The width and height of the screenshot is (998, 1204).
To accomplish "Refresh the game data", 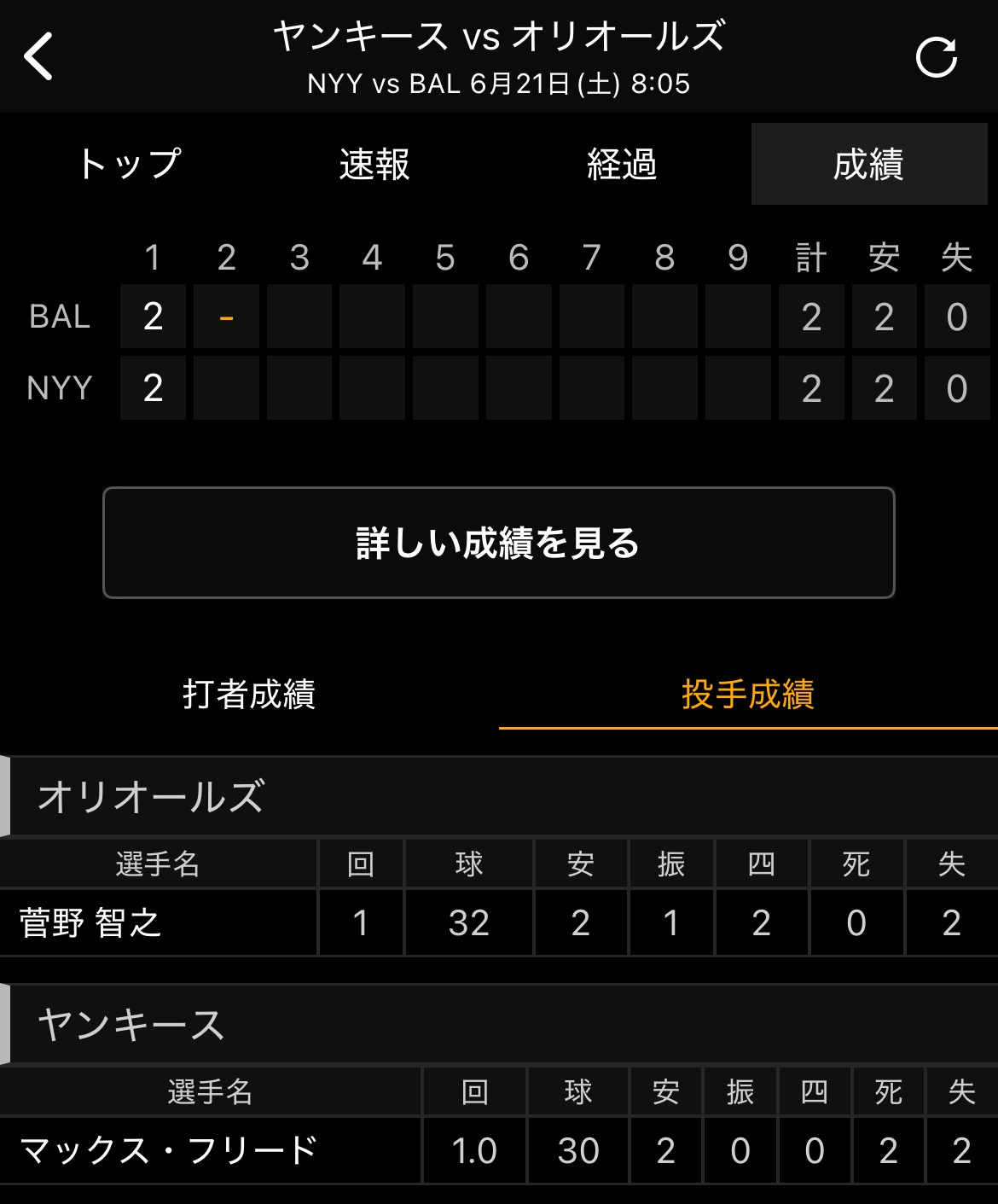I will [x=936, y=57].
